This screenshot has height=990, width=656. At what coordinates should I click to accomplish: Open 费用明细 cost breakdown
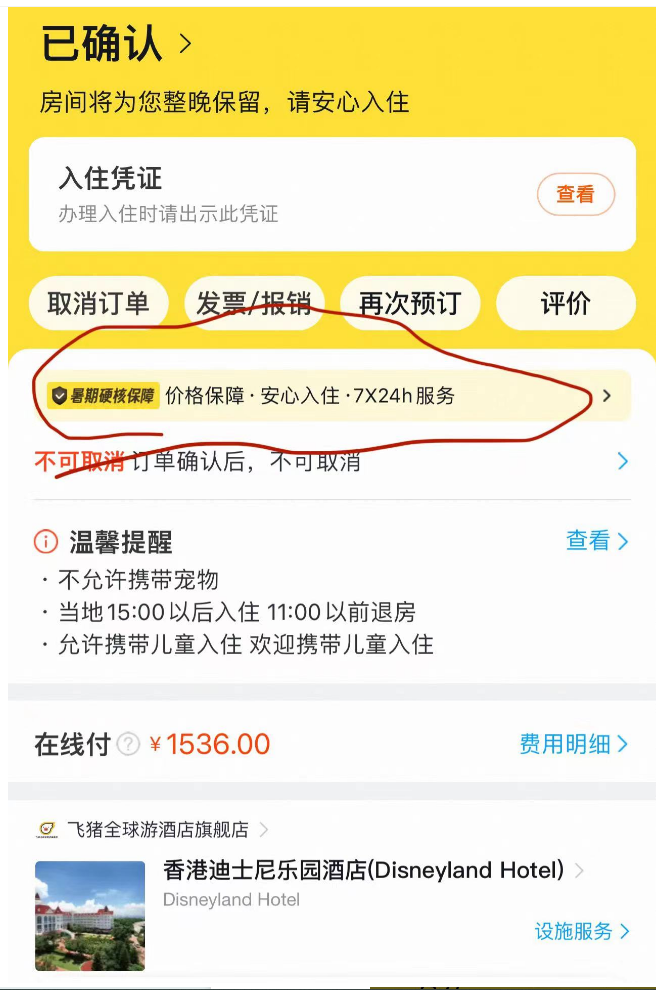coord(574,744)
